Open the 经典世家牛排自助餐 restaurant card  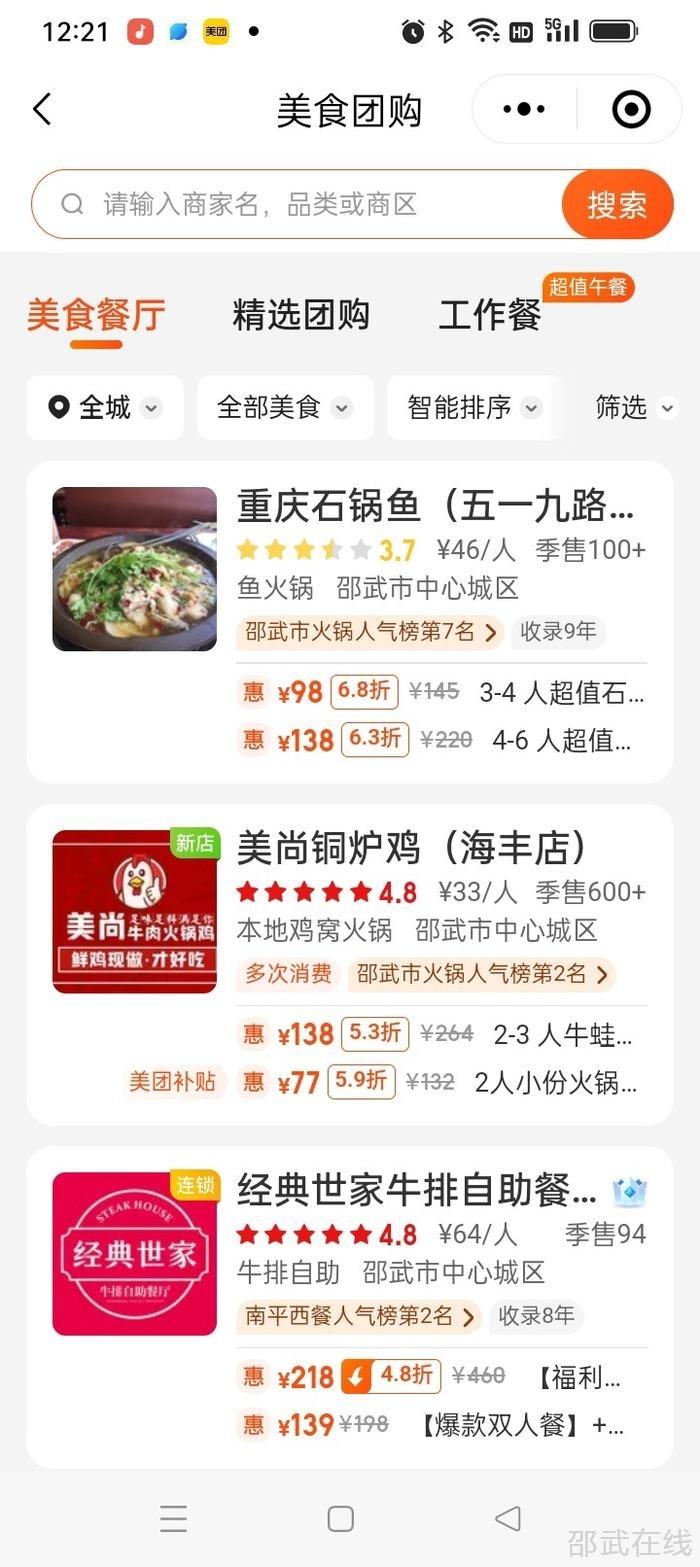click(x=416, y=1191)
